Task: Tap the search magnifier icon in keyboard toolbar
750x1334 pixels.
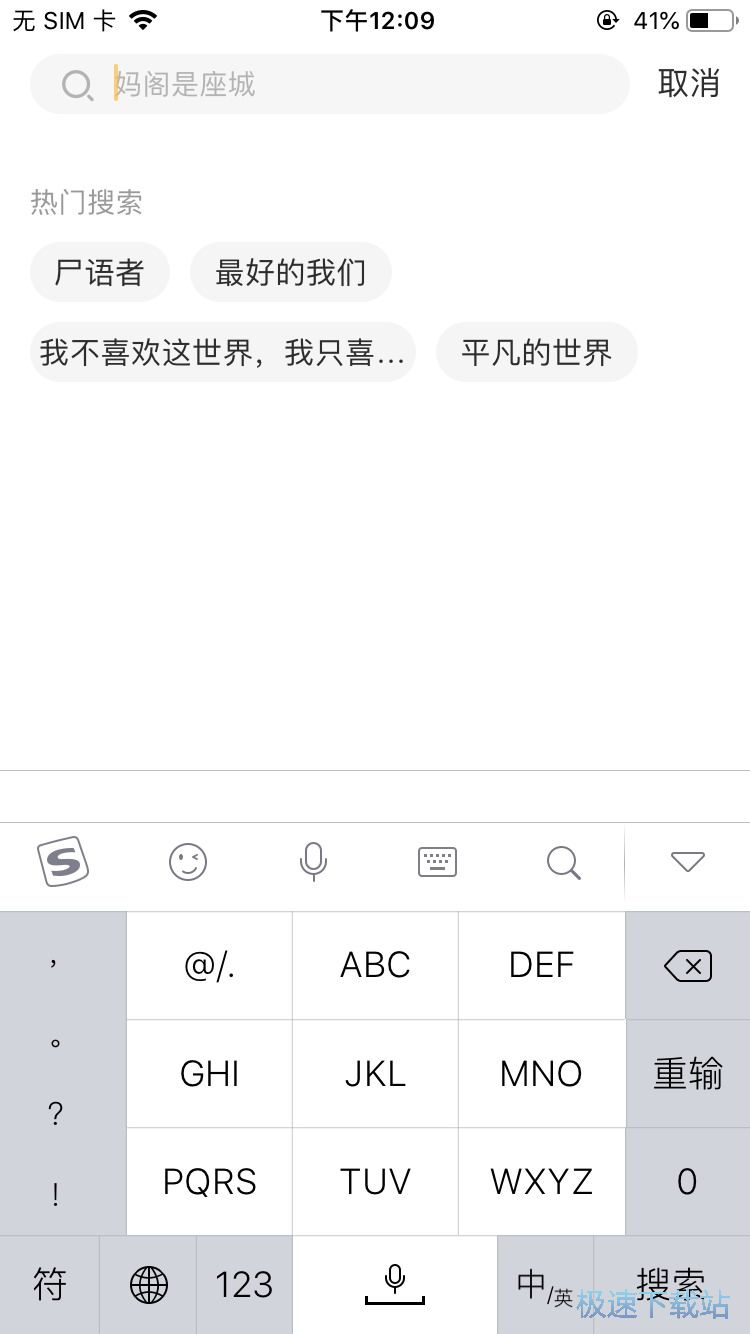Action: pyautogui.click(x=562, y=862)
